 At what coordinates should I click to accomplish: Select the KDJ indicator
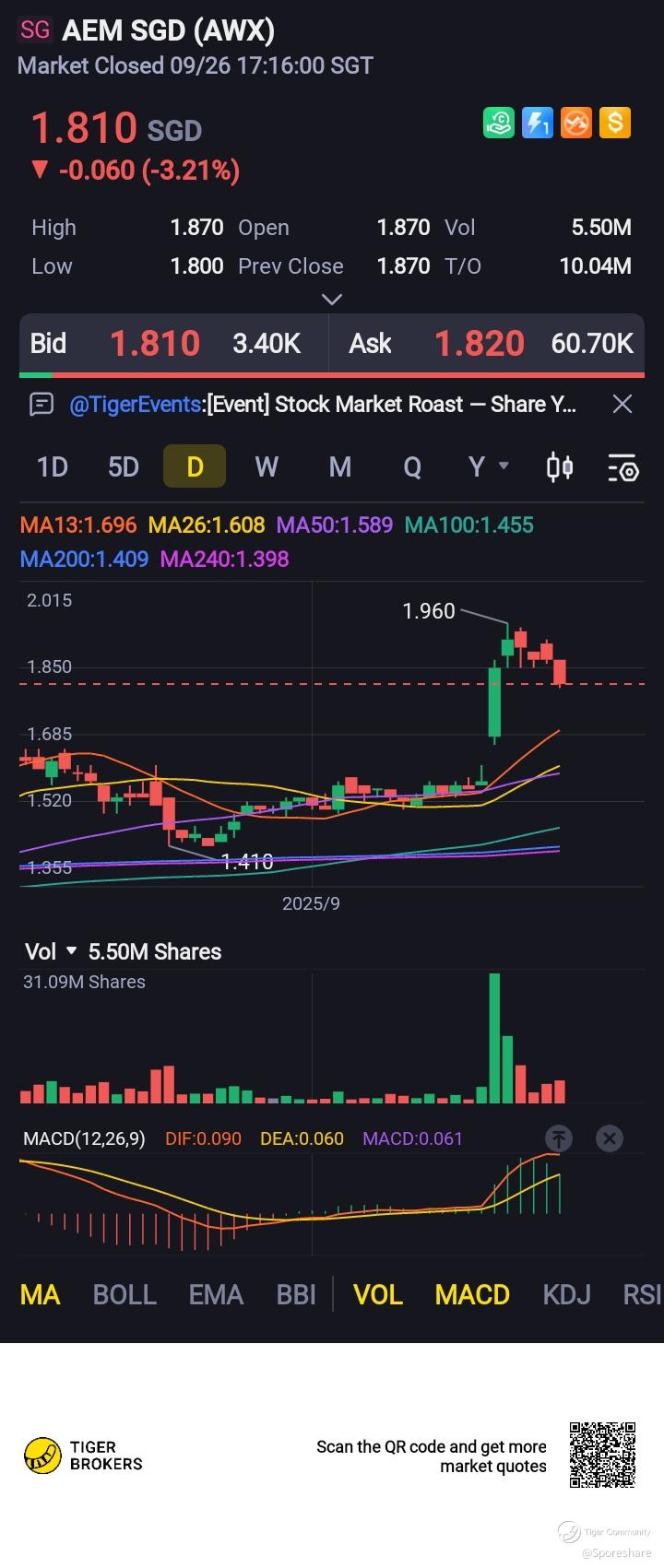pos(566,1294)
